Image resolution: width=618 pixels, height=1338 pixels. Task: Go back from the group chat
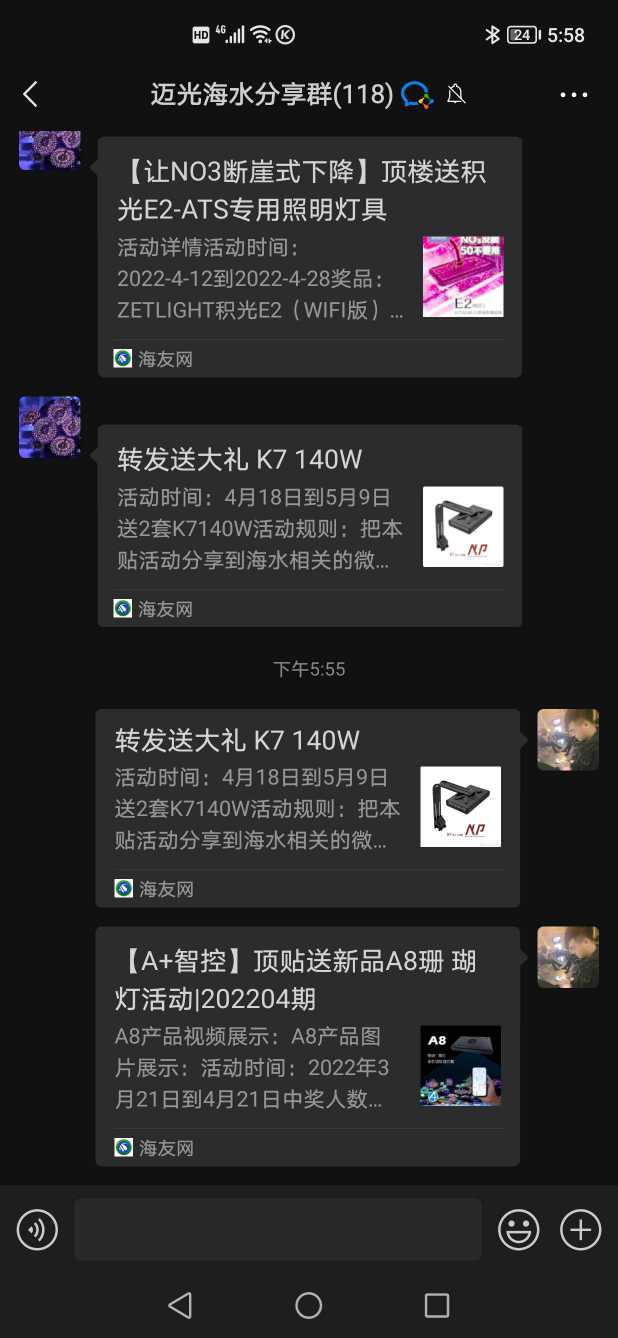click(x=30, y=95)
